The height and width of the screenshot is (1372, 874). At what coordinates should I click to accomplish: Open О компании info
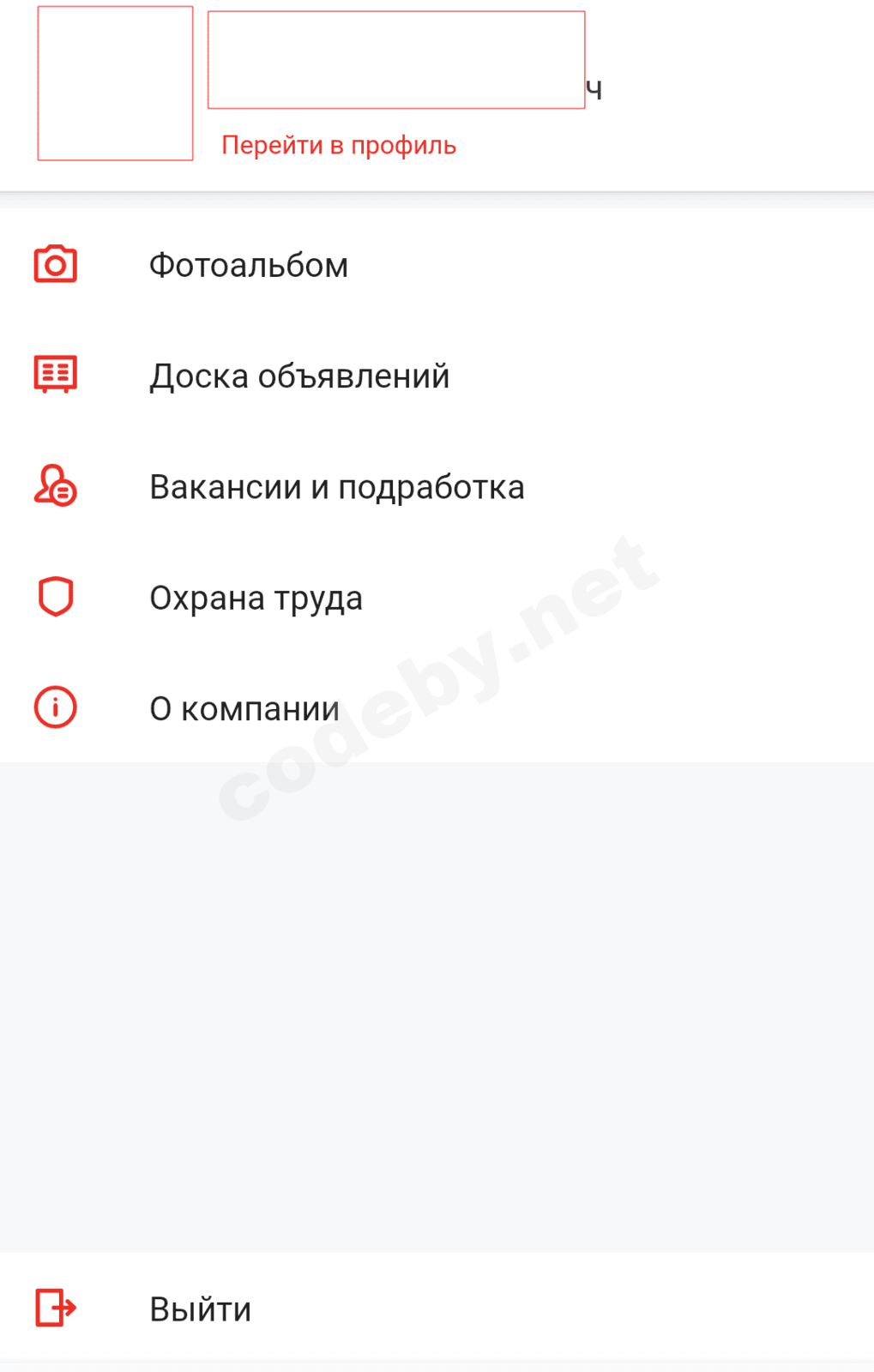pyautogui.click(x=244, y=709)
